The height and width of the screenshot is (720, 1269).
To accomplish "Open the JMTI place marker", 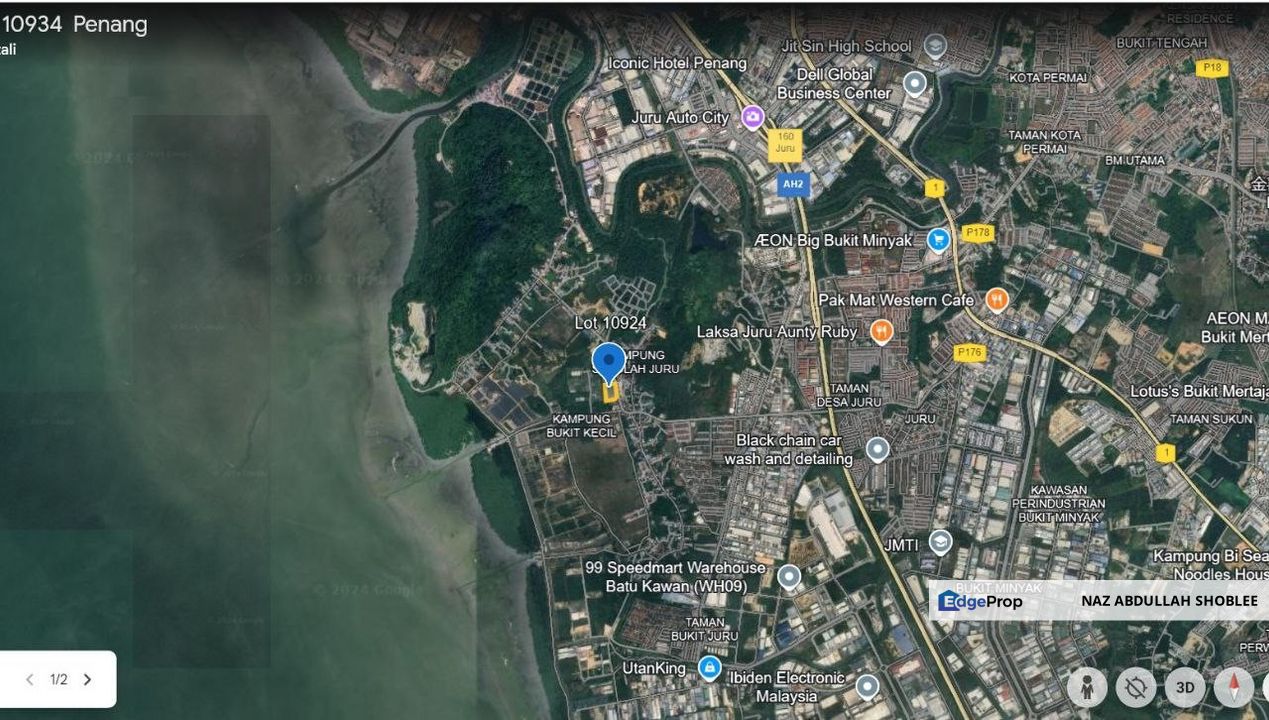I will (x=939, y=543).
